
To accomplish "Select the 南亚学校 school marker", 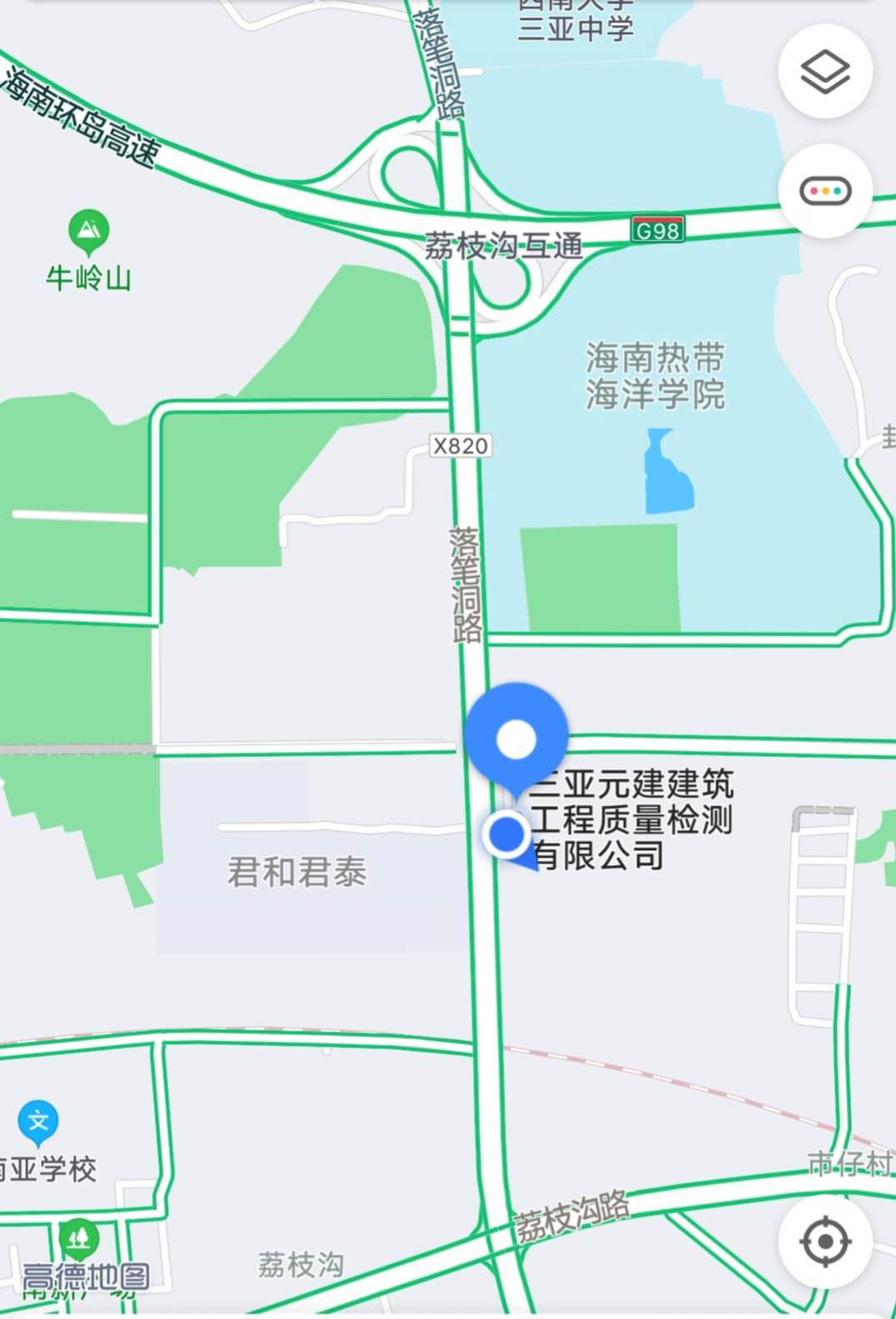I will click(38, 1122).
